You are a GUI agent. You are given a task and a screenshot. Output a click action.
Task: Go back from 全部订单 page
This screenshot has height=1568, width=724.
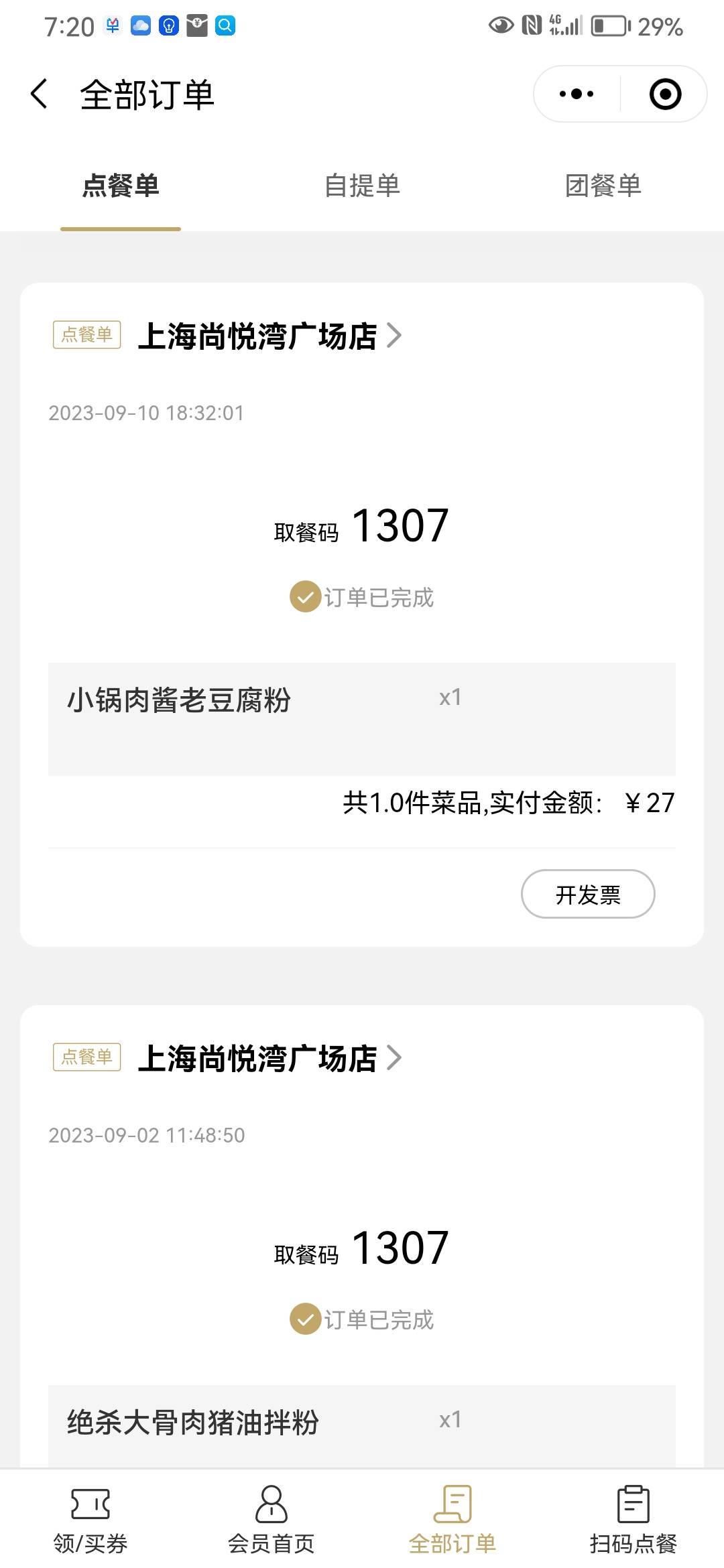click(x=39, y=94)
